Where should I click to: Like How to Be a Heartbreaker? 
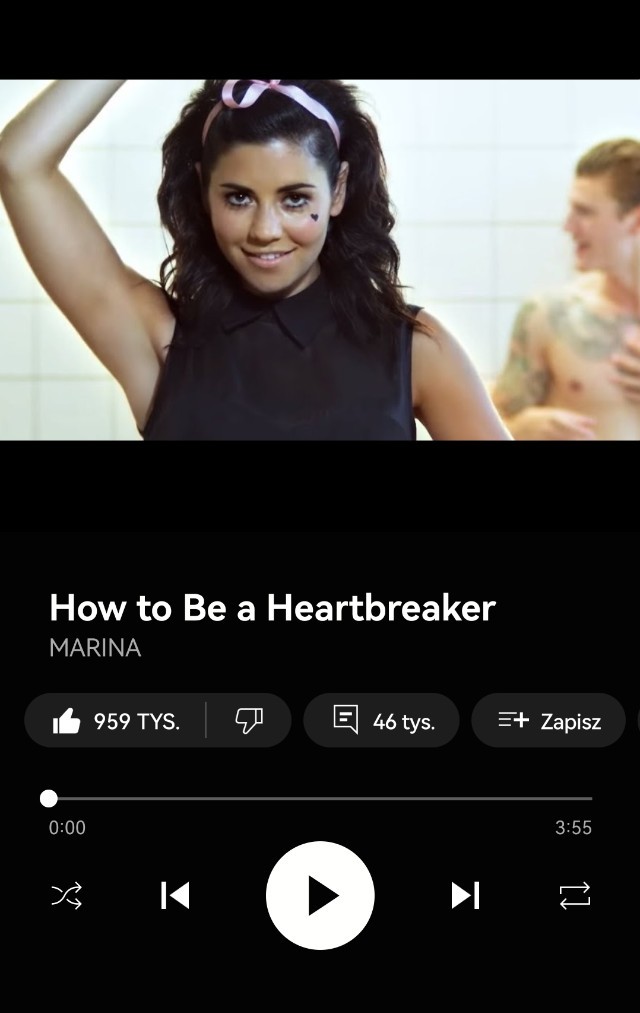[x=115, y=721]
